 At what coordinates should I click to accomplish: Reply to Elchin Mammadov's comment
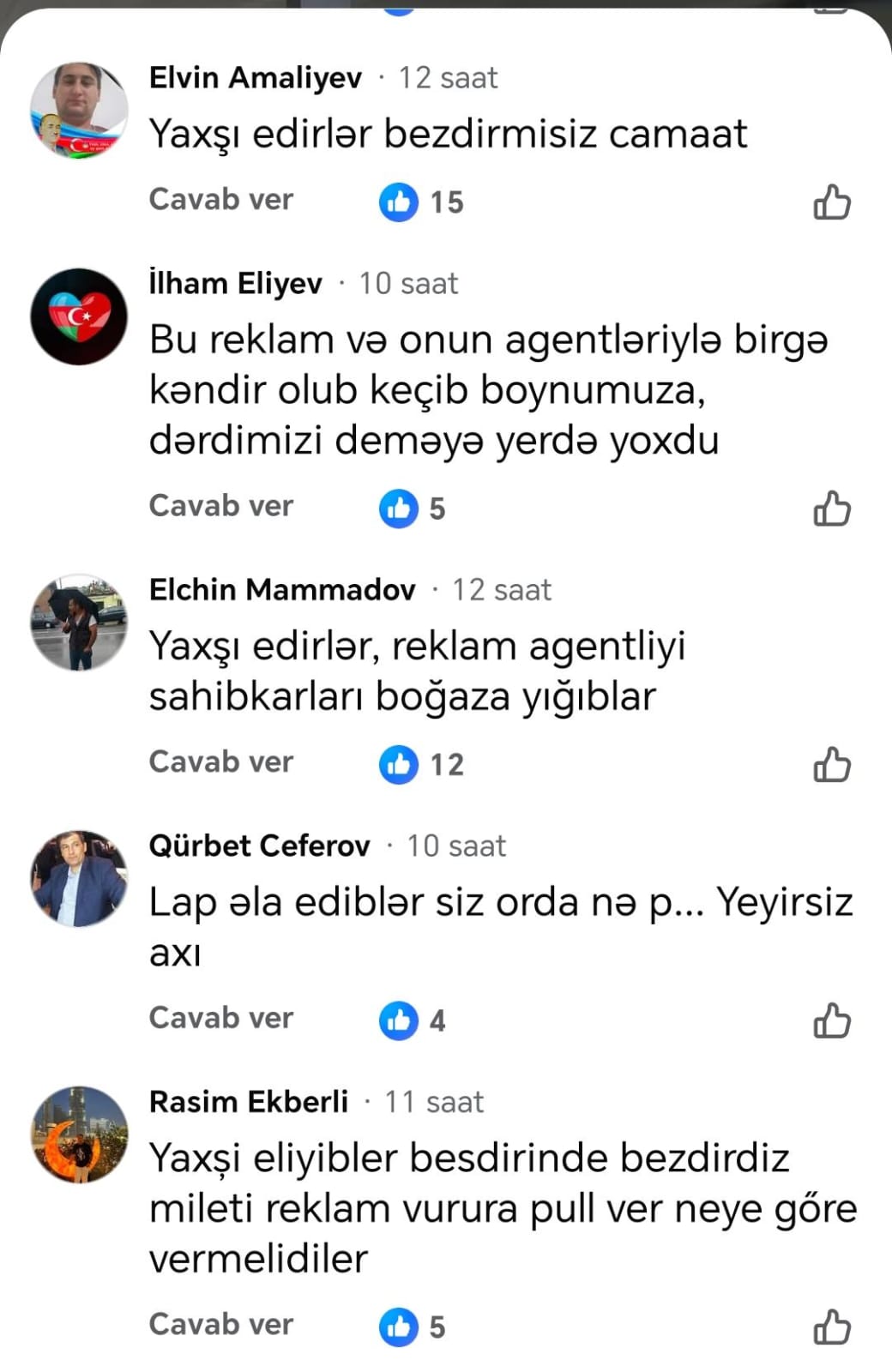pos(220,761)
